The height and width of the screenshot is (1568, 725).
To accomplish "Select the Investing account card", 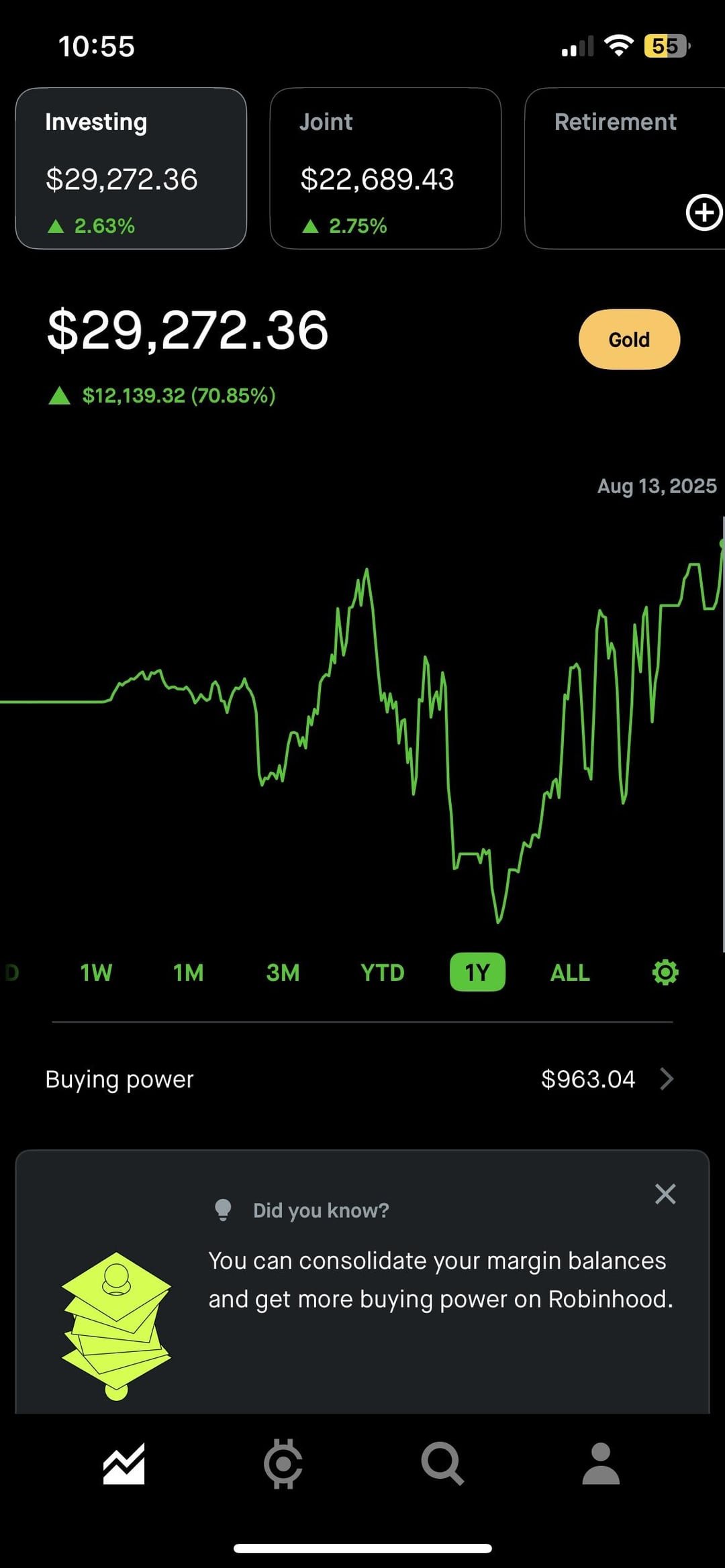I will [131, 168].
